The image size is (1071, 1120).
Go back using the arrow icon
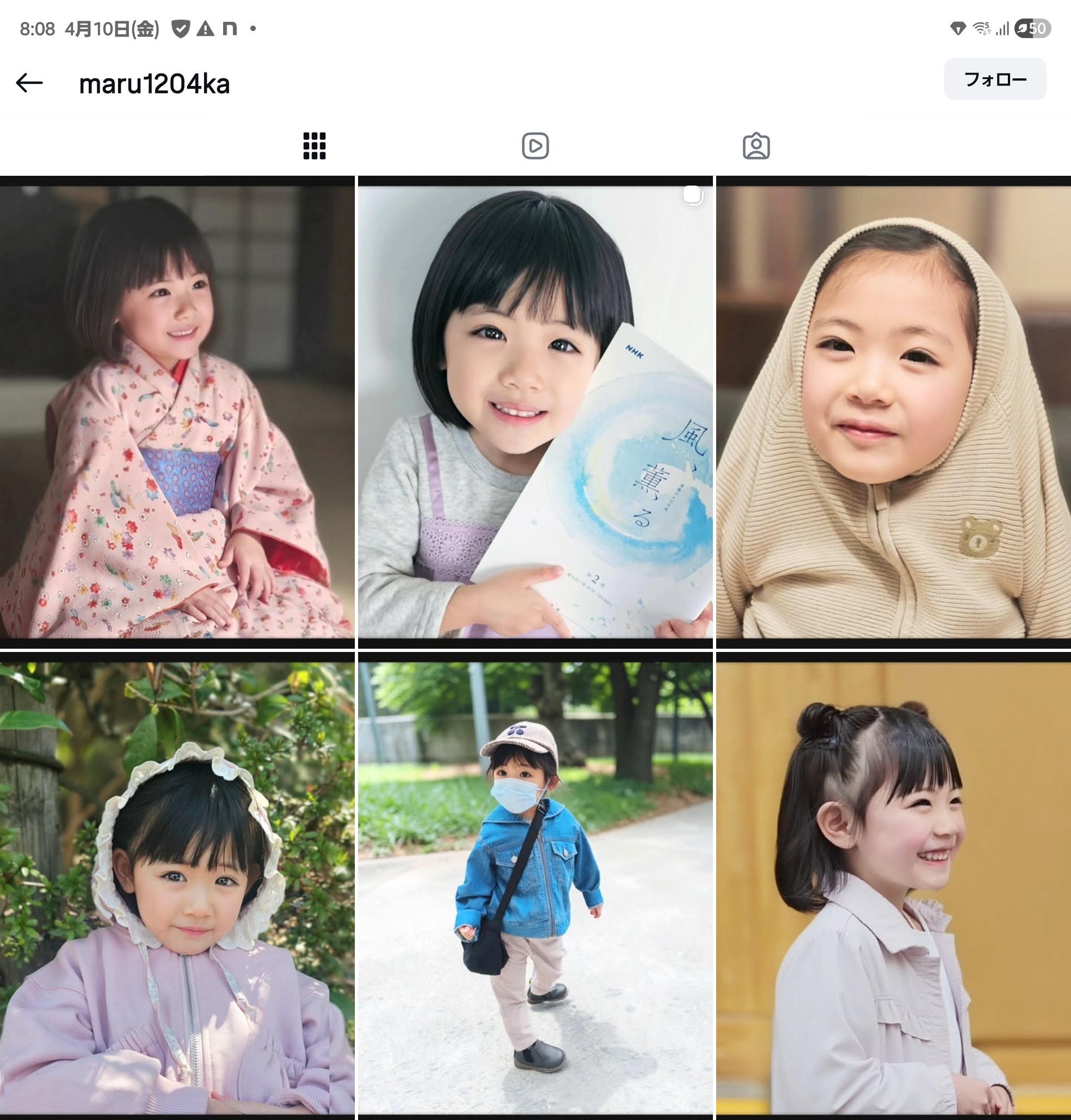[29, 83]
